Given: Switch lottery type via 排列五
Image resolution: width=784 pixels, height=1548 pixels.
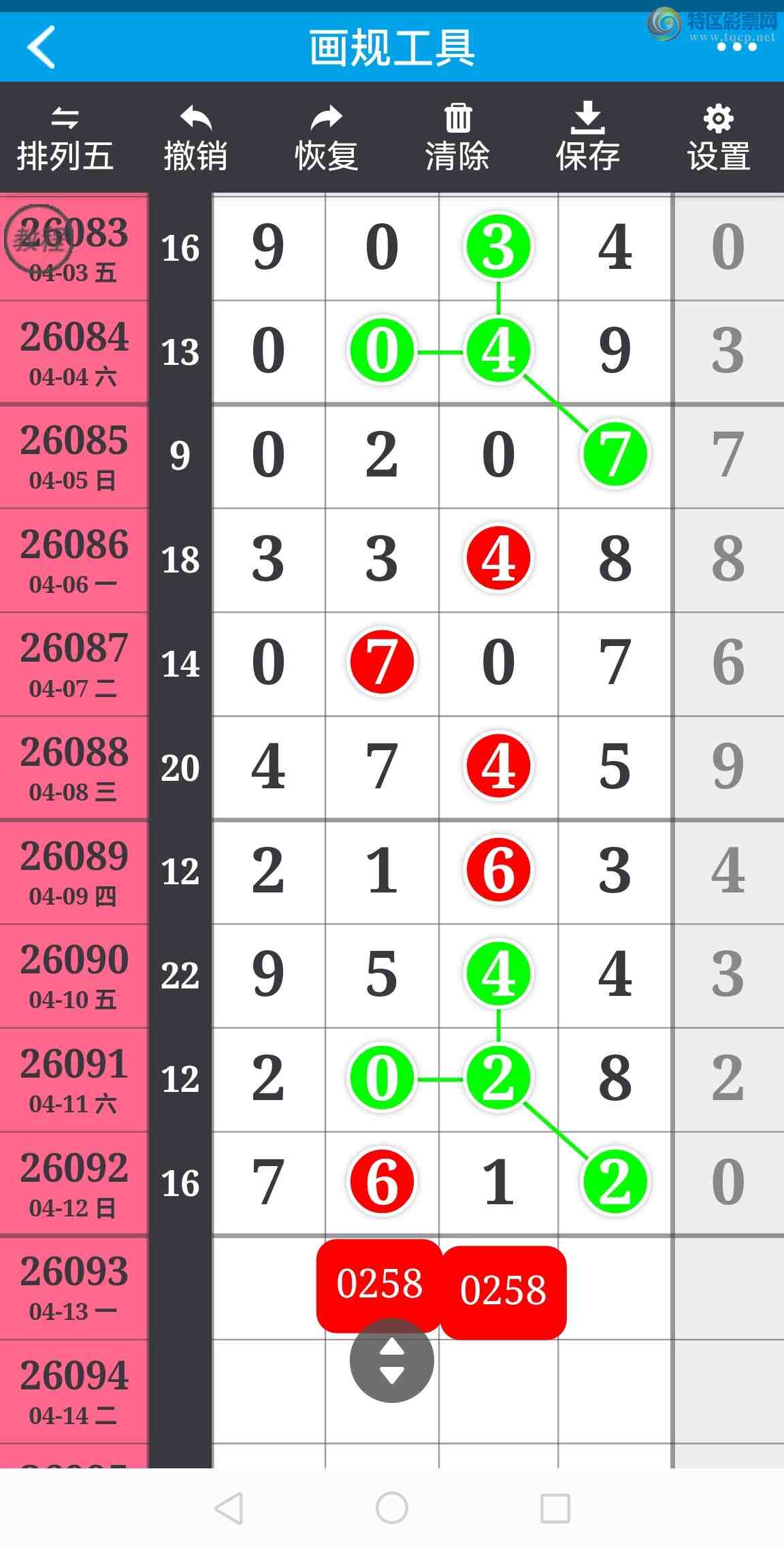Looking at the screenshot, I should pyautogui.click(x=65, y=139).
